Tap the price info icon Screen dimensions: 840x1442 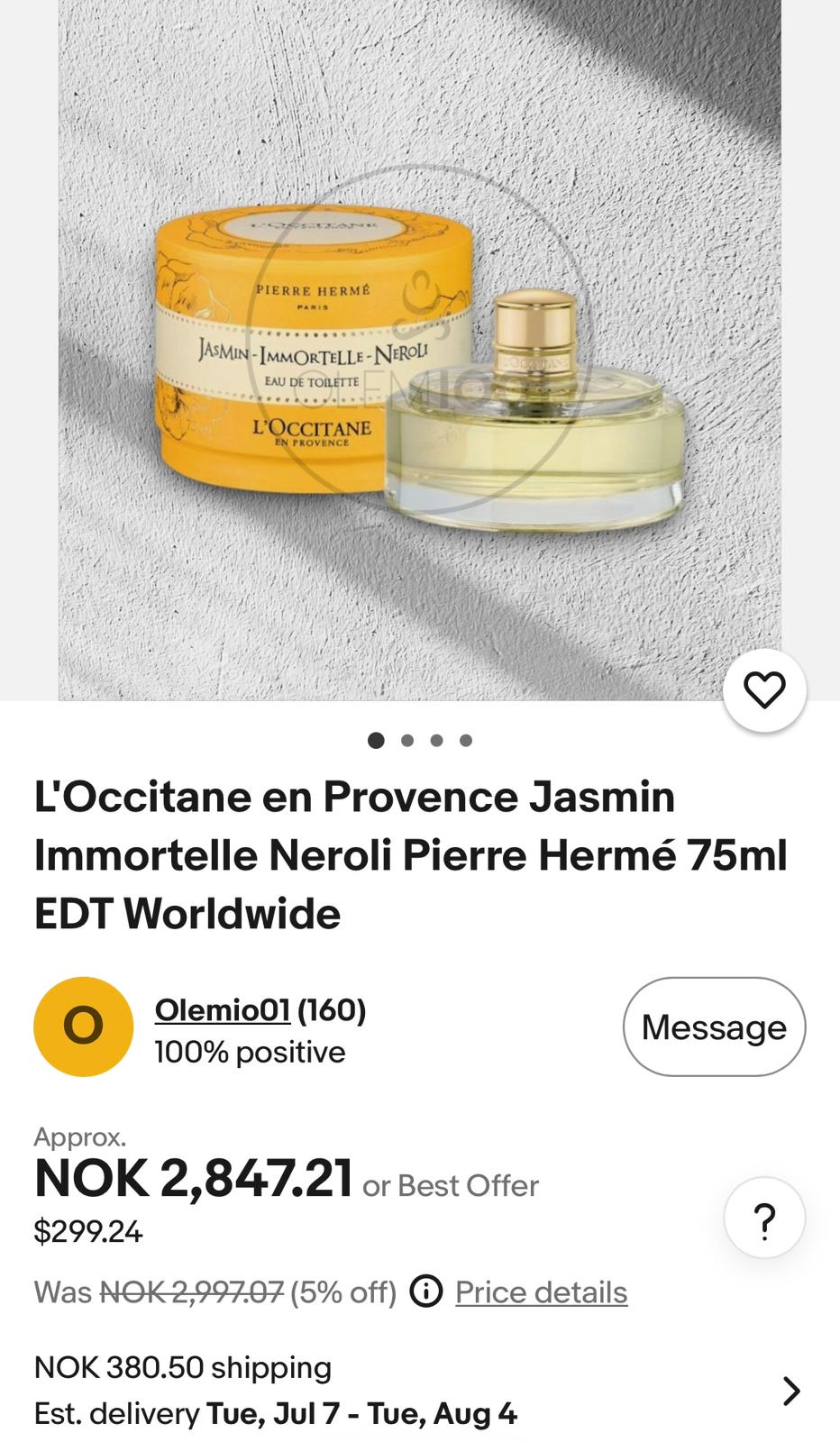pos(426,1291)
